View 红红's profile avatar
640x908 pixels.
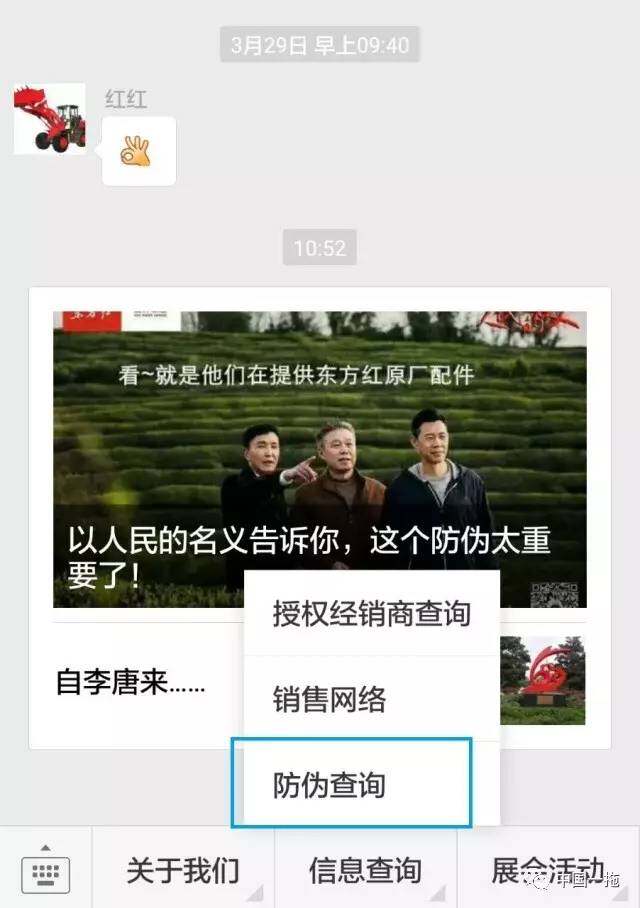49,119
